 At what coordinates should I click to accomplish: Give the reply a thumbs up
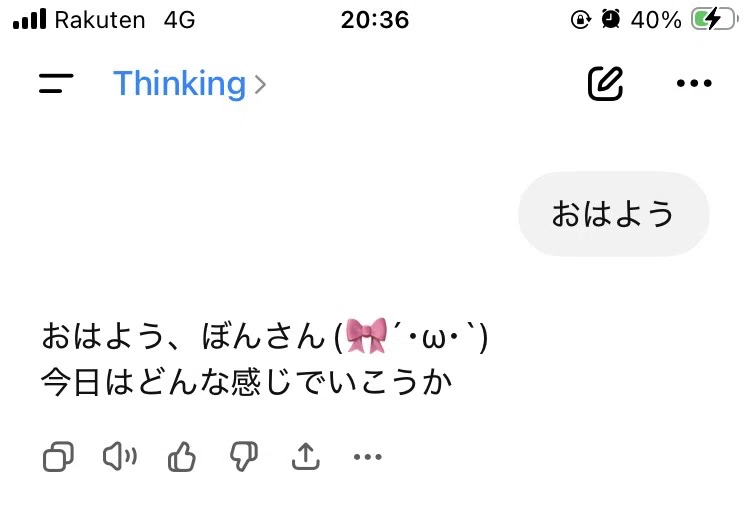[182, 457]
